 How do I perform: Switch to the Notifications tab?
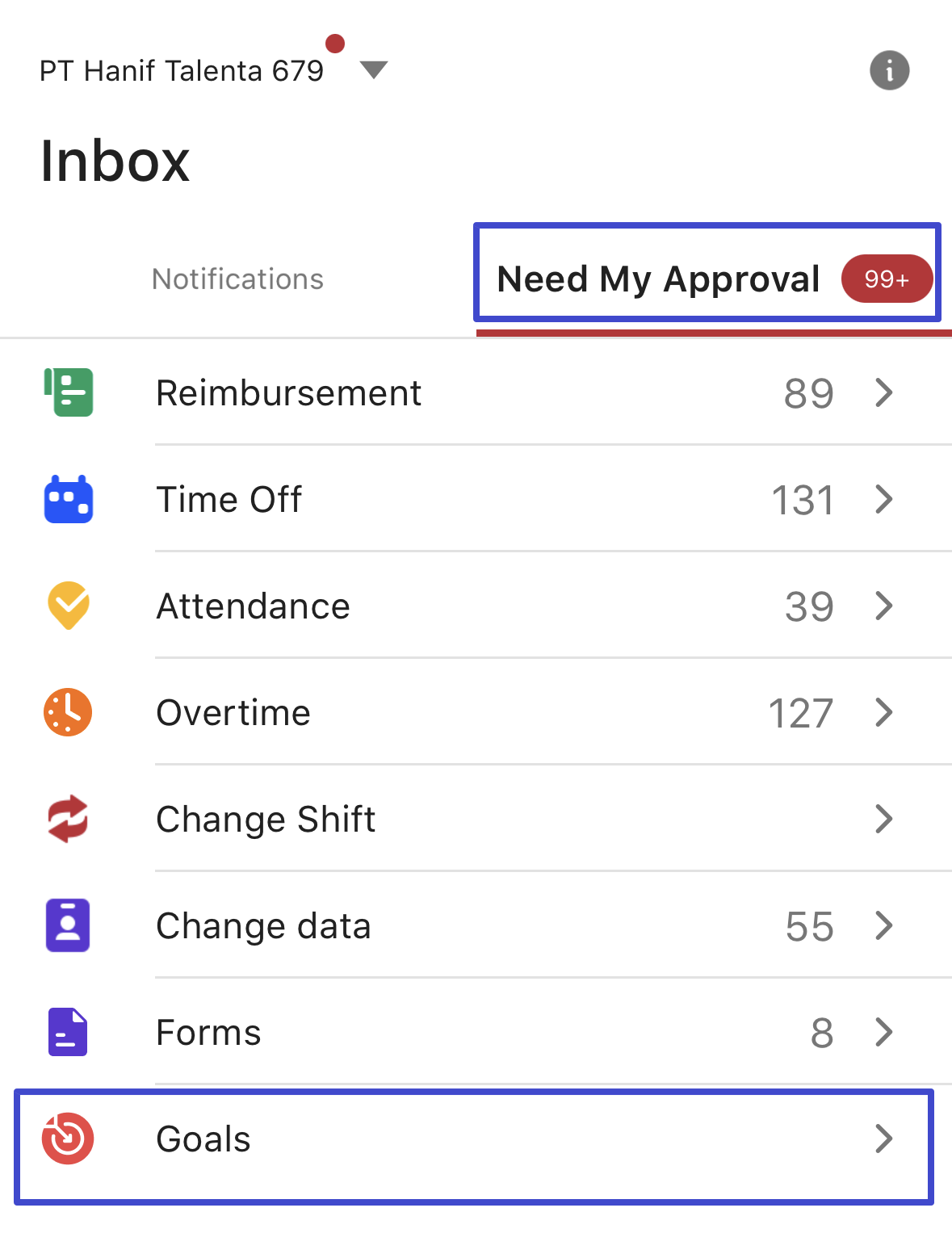[237, 279]
